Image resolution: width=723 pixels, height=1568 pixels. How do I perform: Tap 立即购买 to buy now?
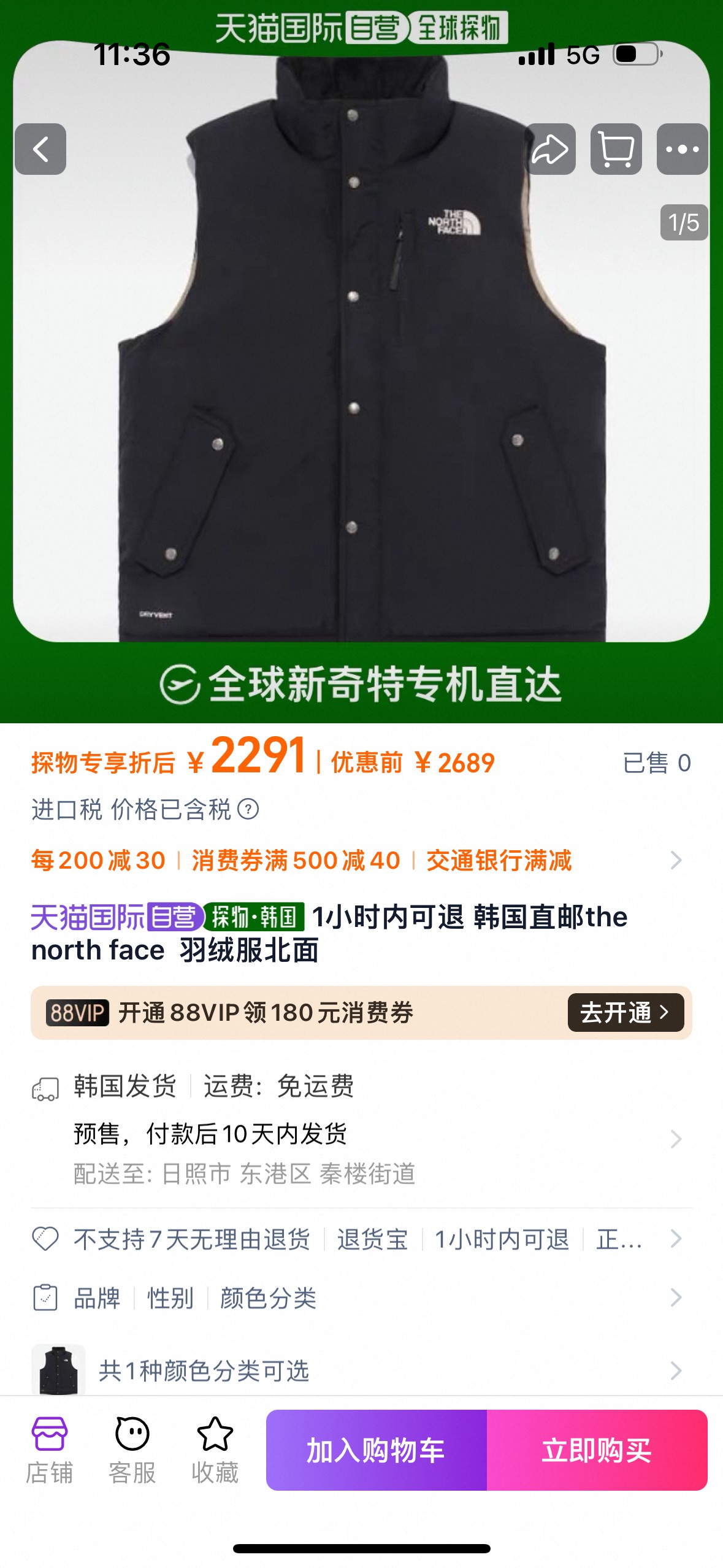(597, 1450)
